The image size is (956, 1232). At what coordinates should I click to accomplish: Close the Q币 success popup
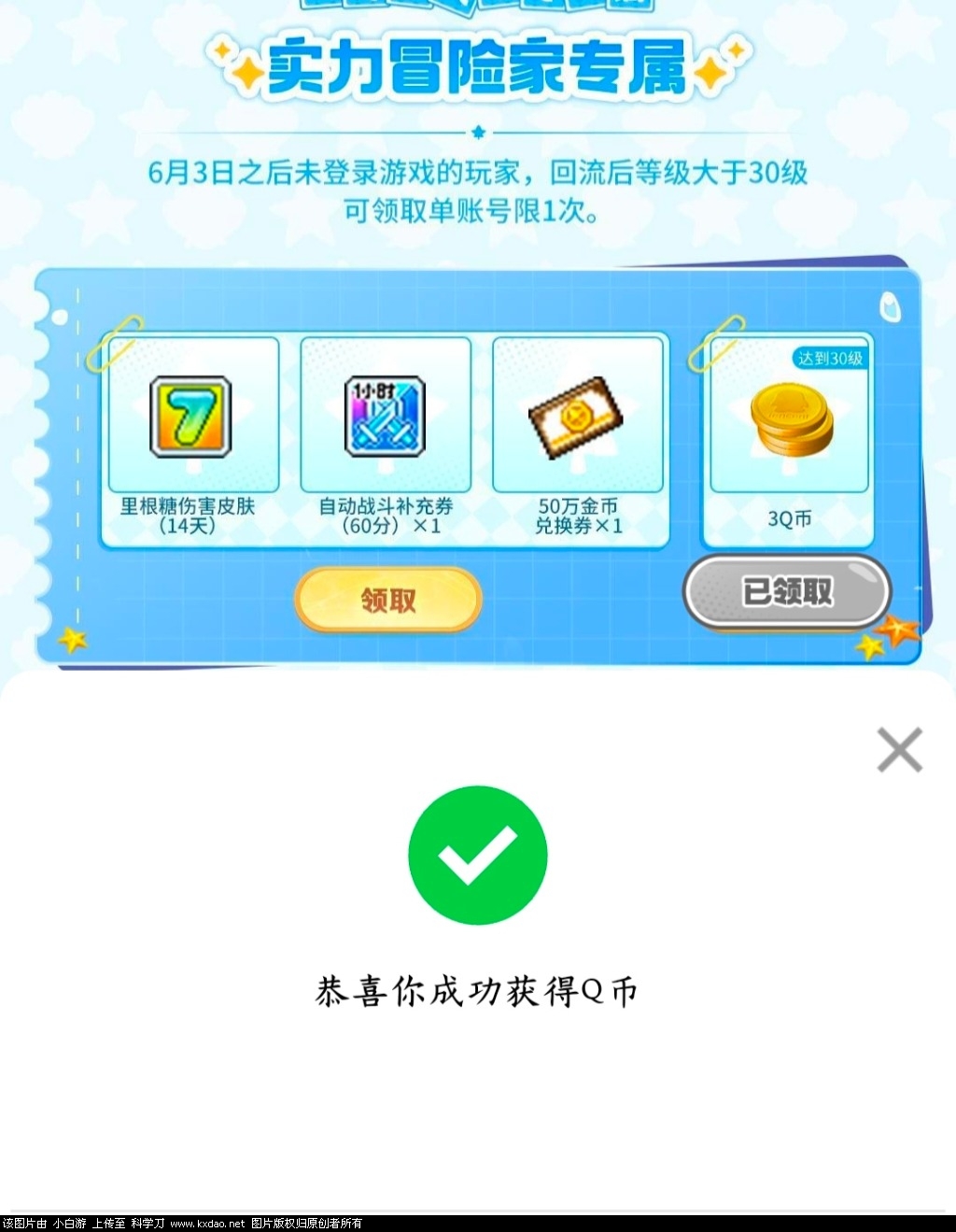tap(899, 750)
